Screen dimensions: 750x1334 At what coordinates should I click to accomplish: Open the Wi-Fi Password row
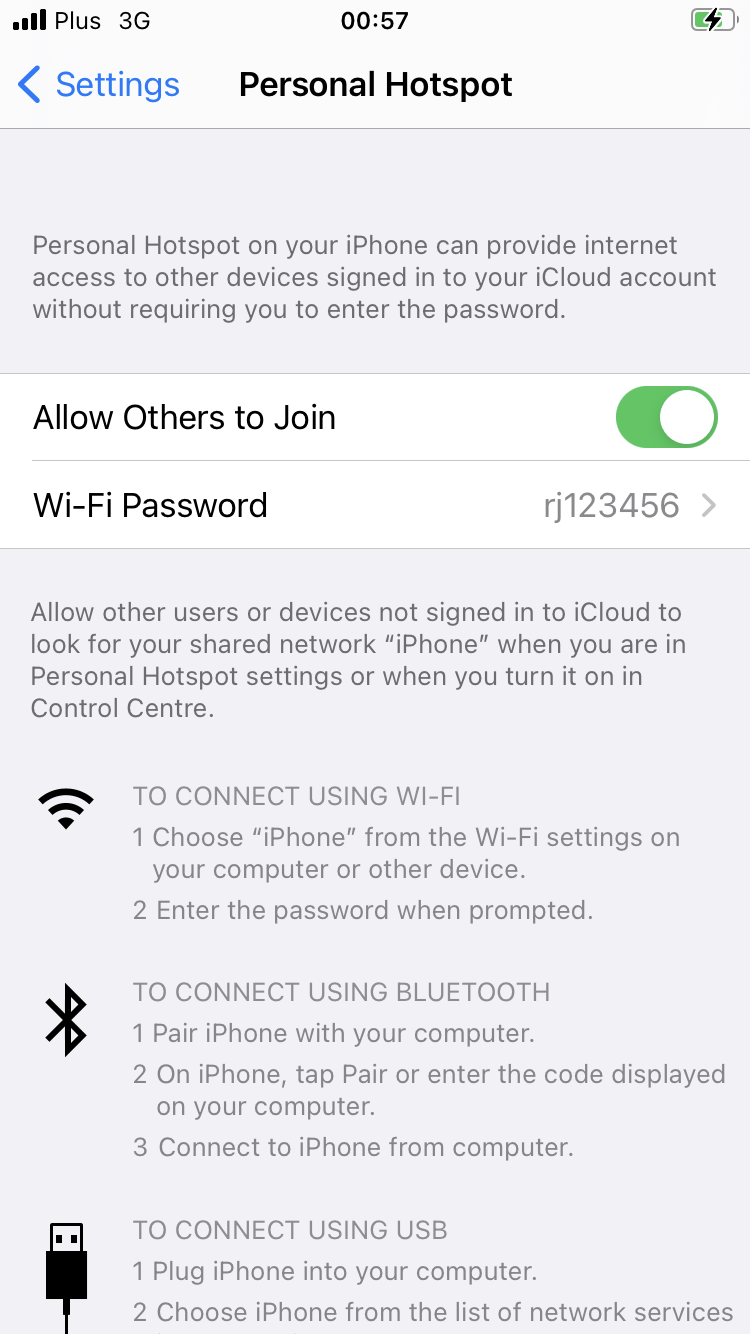point(375,505)
